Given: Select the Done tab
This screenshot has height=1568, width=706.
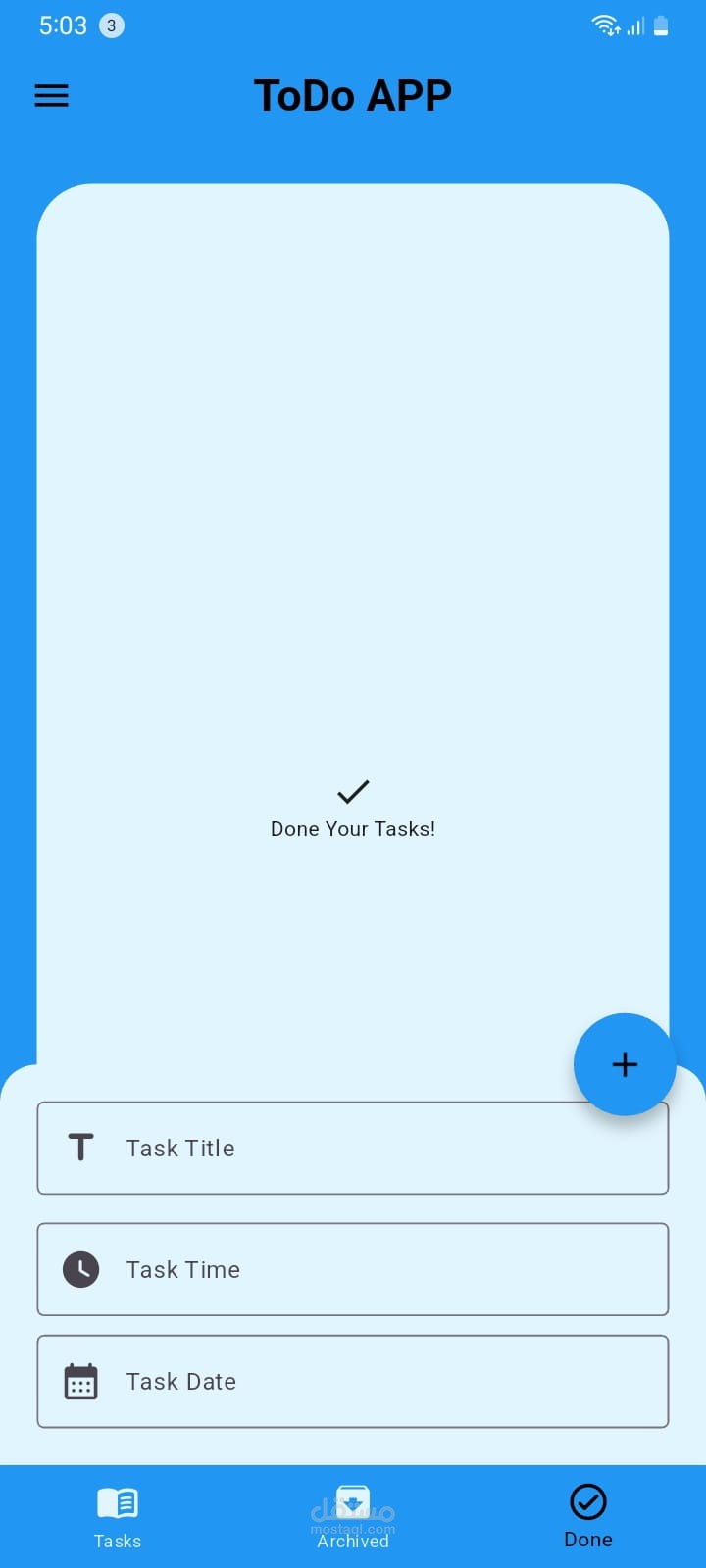Looking at the screenshot, I should [x=588, y=1517].
